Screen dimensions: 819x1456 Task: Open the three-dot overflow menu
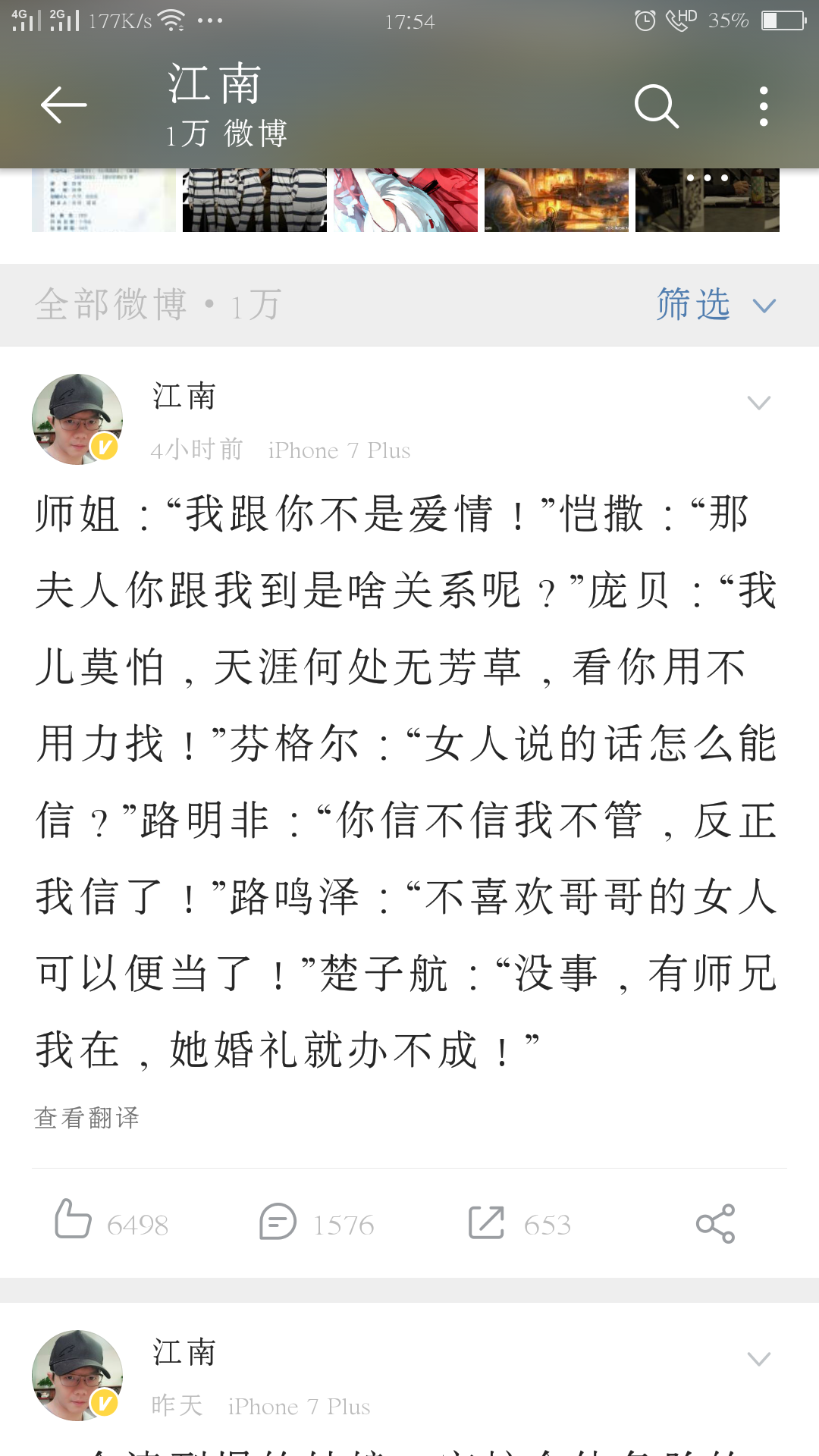[x=763, y=106]
